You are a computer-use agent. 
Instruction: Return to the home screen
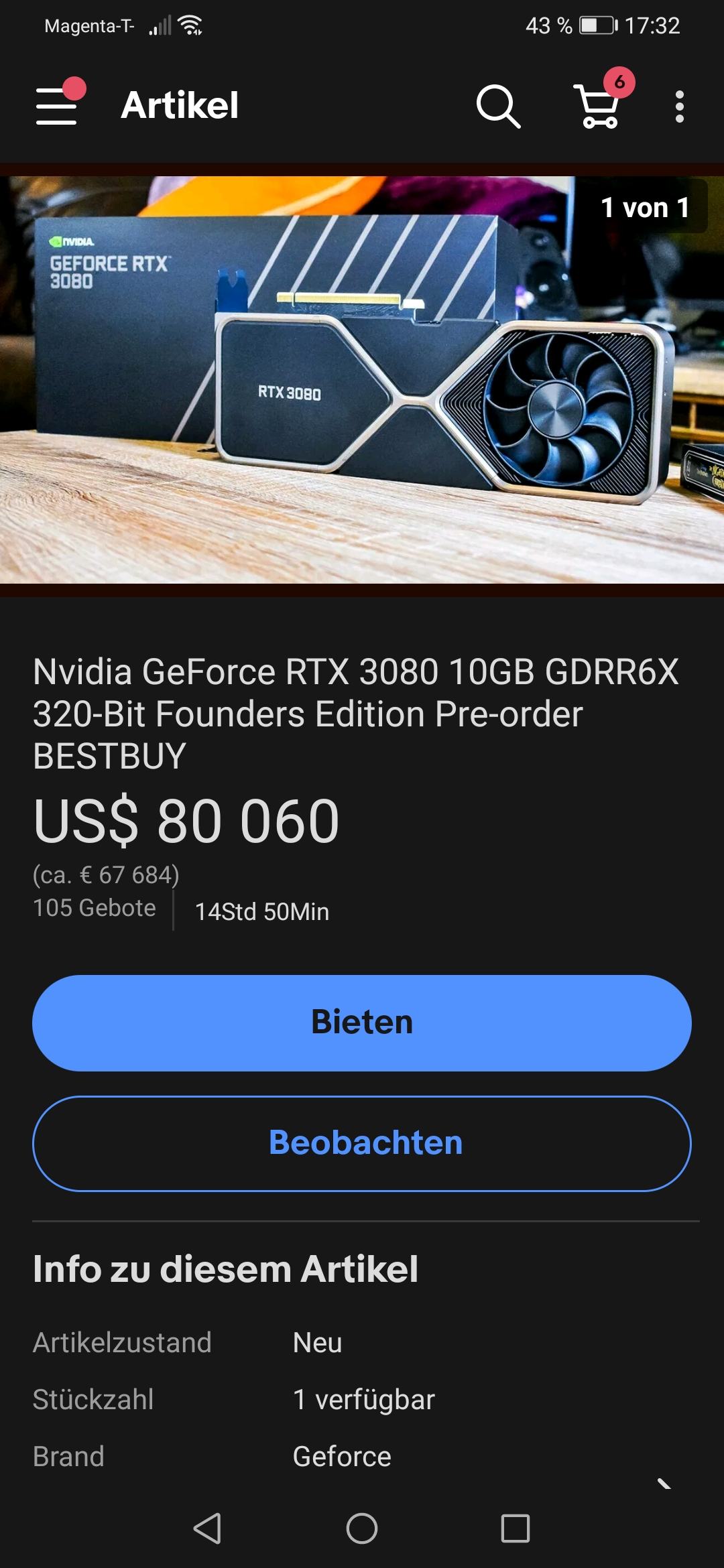coord(362,1528)
